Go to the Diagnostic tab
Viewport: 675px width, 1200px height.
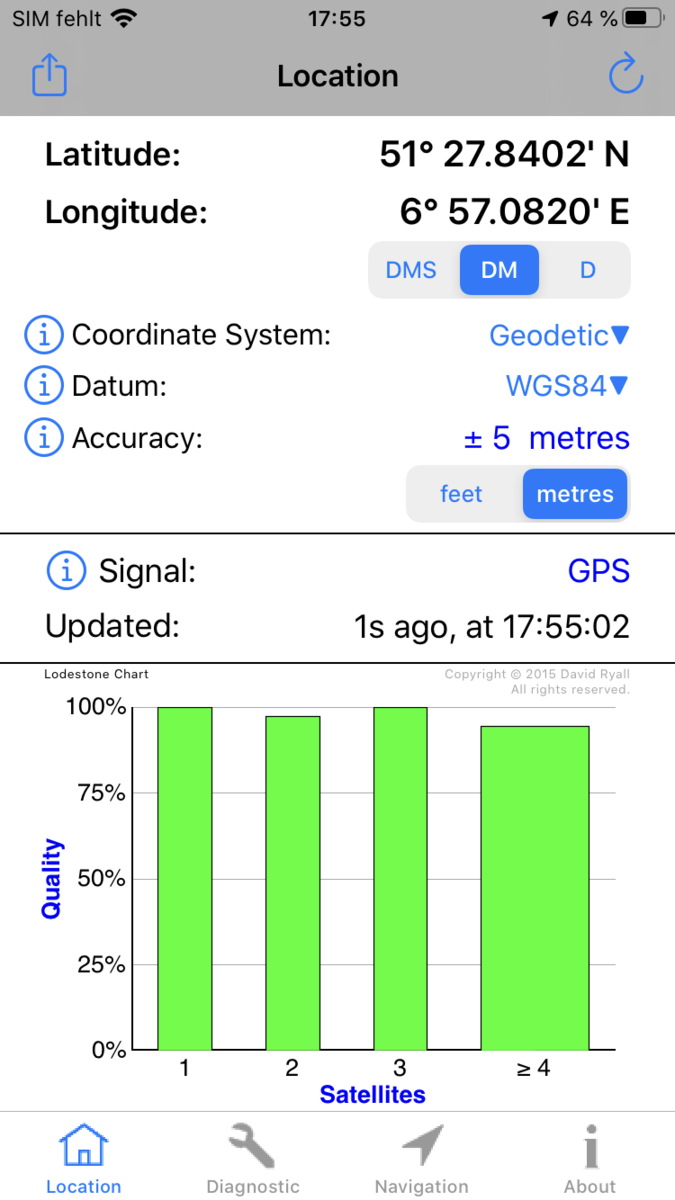pyautogui.click(x=252, y=1158)
